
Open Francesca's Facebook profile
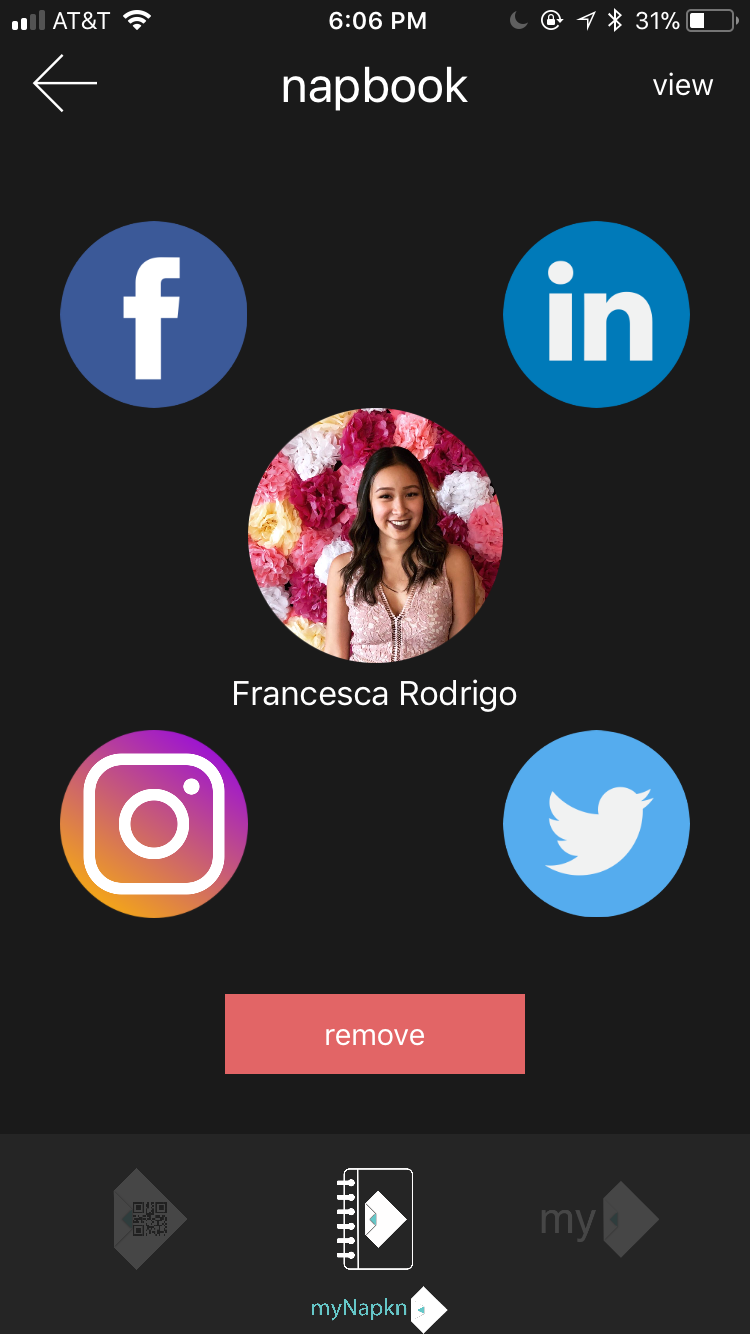pyautogui.click(x=154, y=314)
